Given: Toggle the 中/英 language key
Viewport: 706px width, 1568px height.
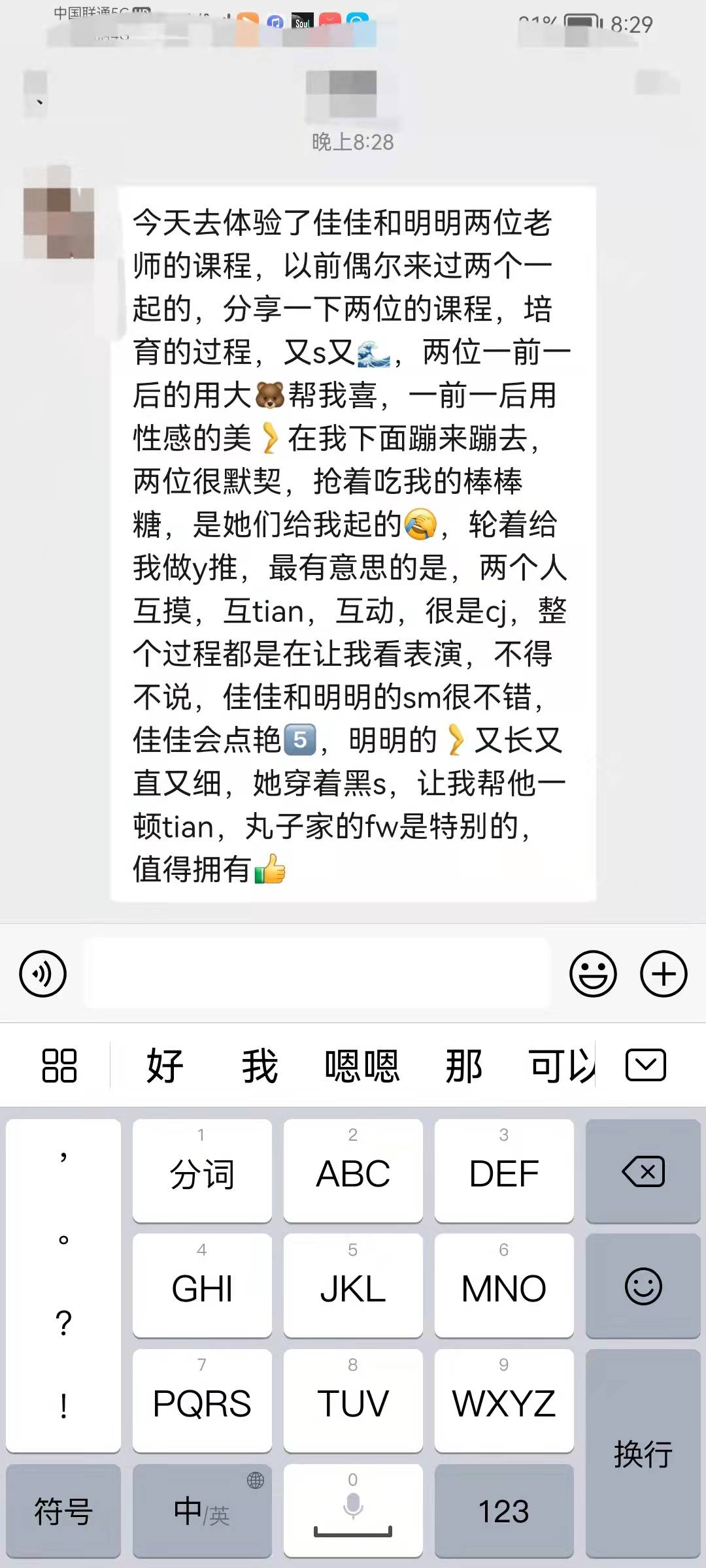Looking at the screenshot, I should pyautogui.click(x=202, y=1511).
